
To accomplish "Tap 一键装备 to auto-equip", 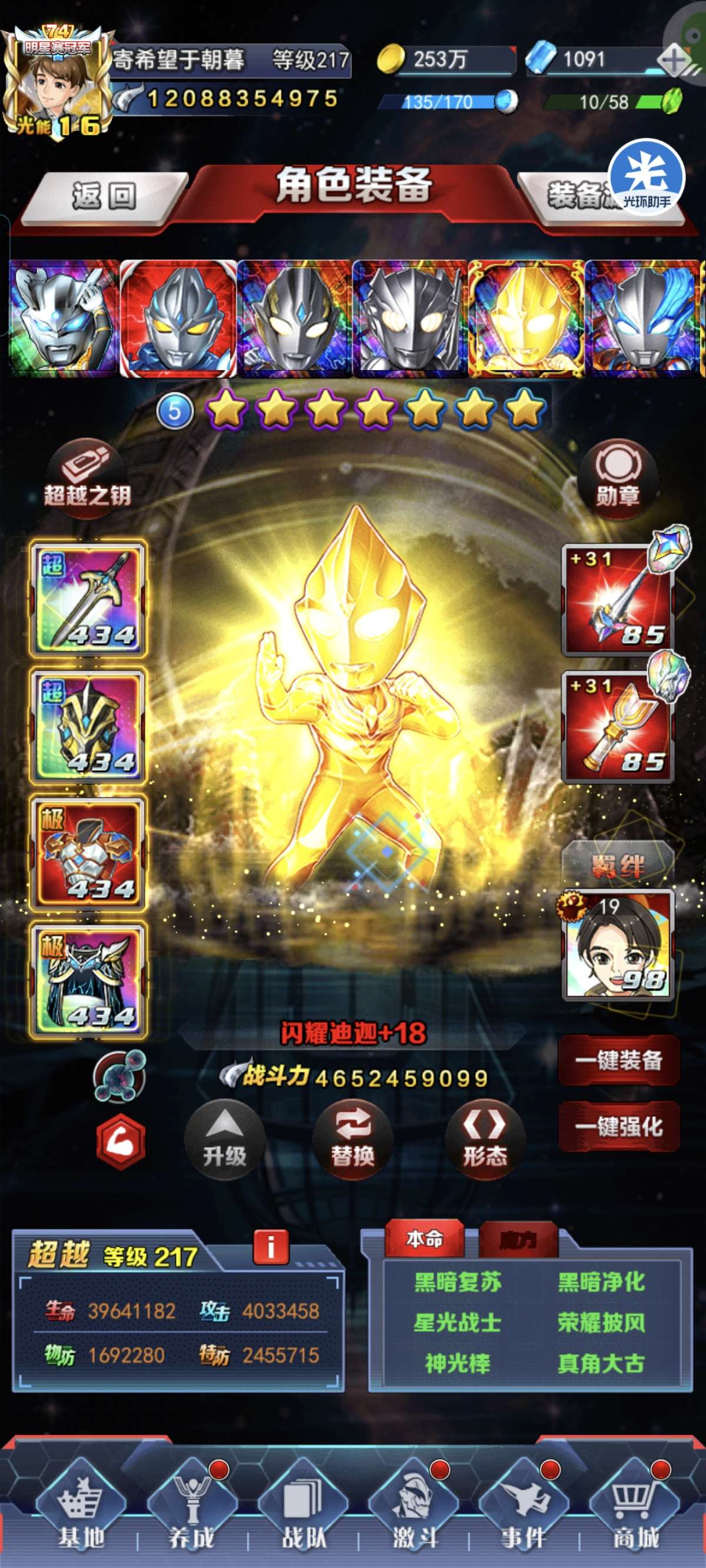I will [x=619, y=1061].
